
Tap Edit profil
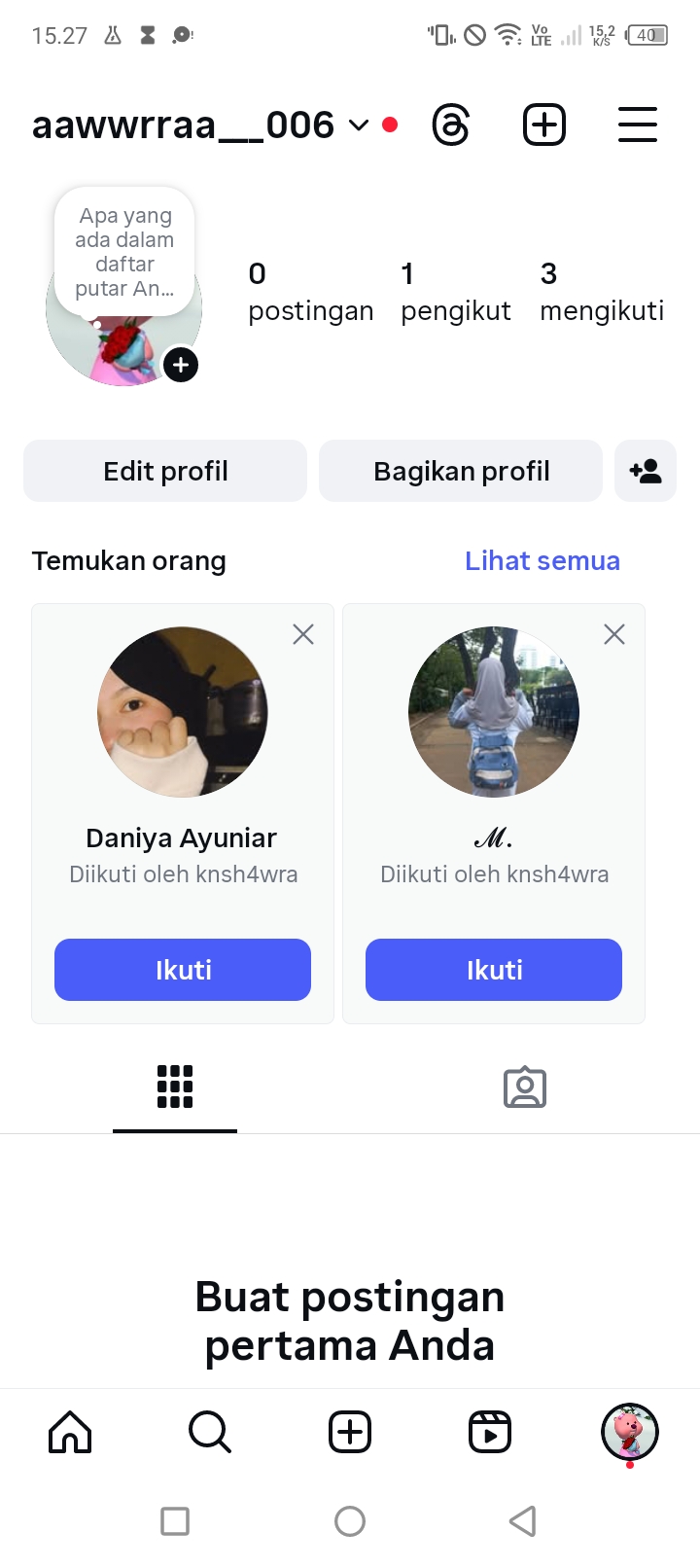coord(165,472)
